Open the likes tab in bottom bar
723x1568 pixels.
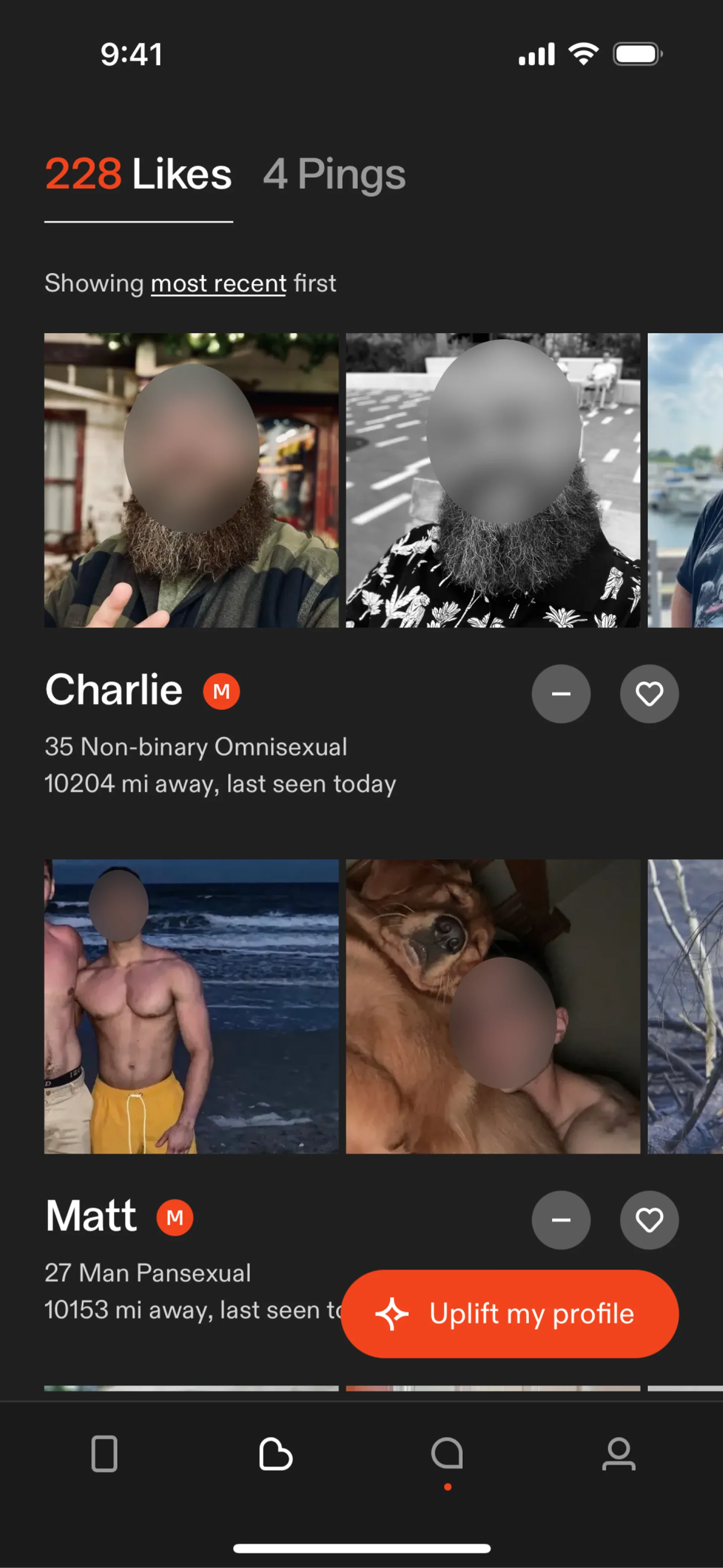[276, 1454]
